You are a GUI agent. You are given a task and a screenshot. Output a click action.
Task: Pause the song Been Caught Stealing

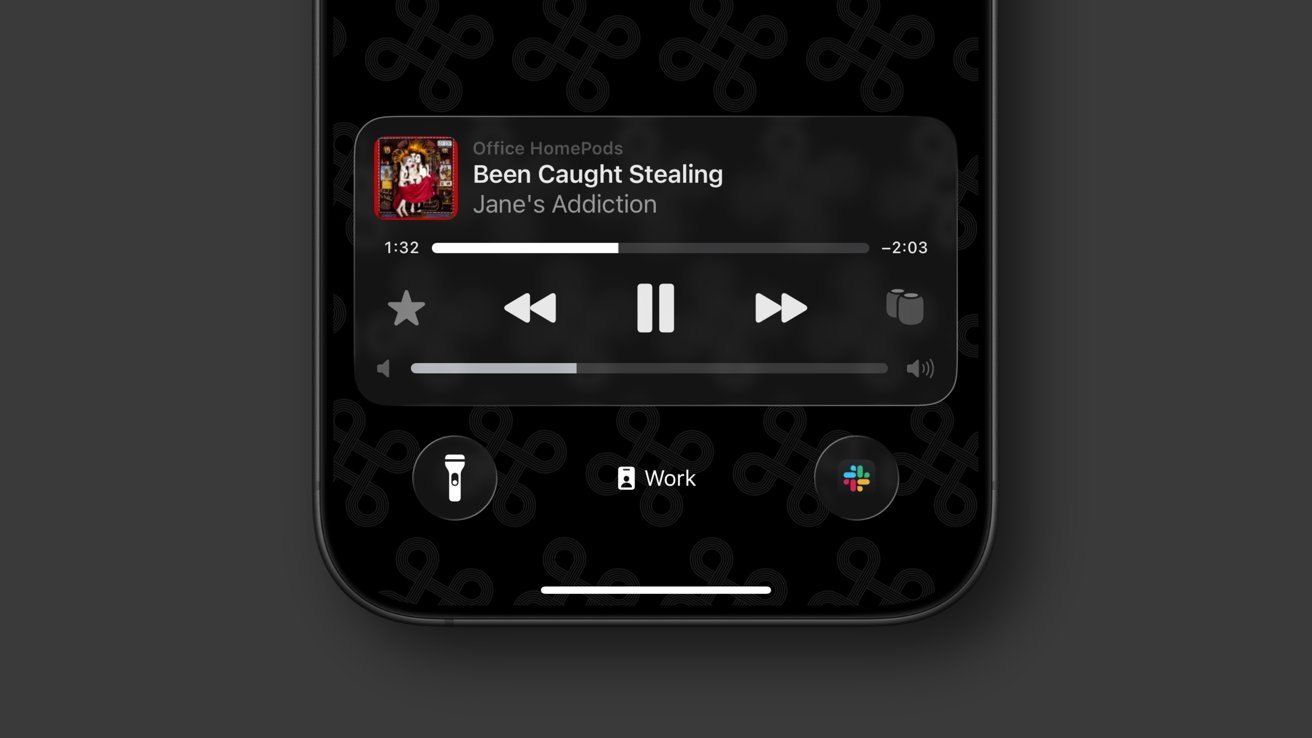[655, 308]
